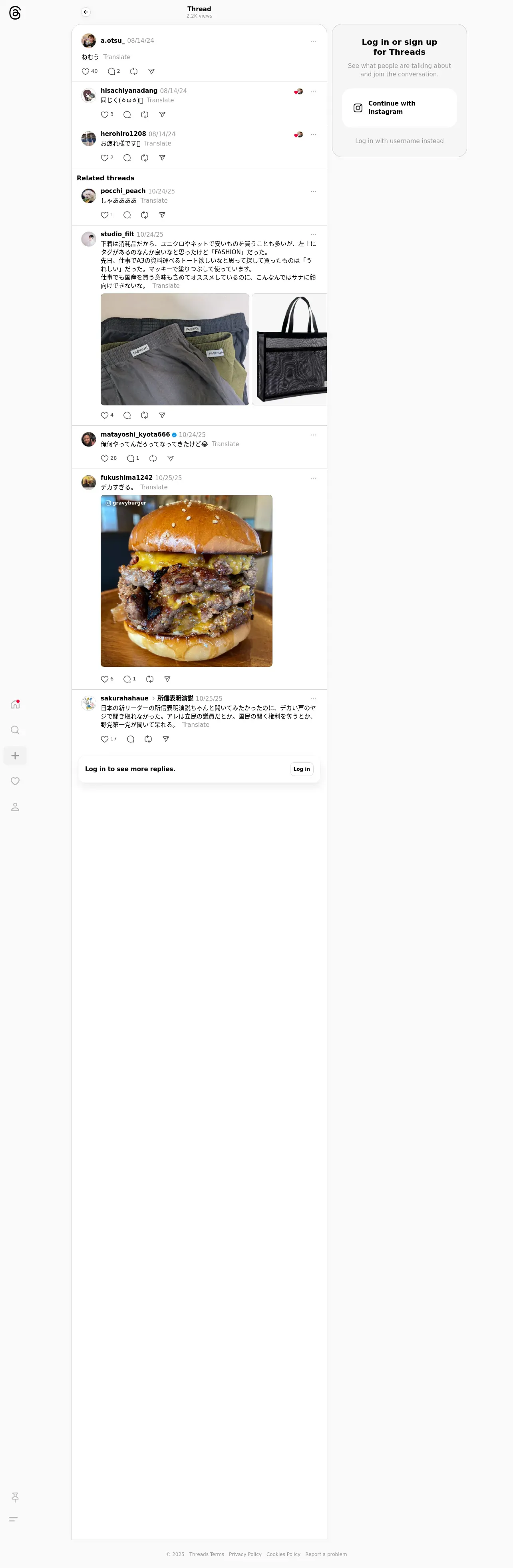Image resolution: width=513 pixels, height=1568 pixels.
Task: Create a new thread with plus
Action: [15, 756]
